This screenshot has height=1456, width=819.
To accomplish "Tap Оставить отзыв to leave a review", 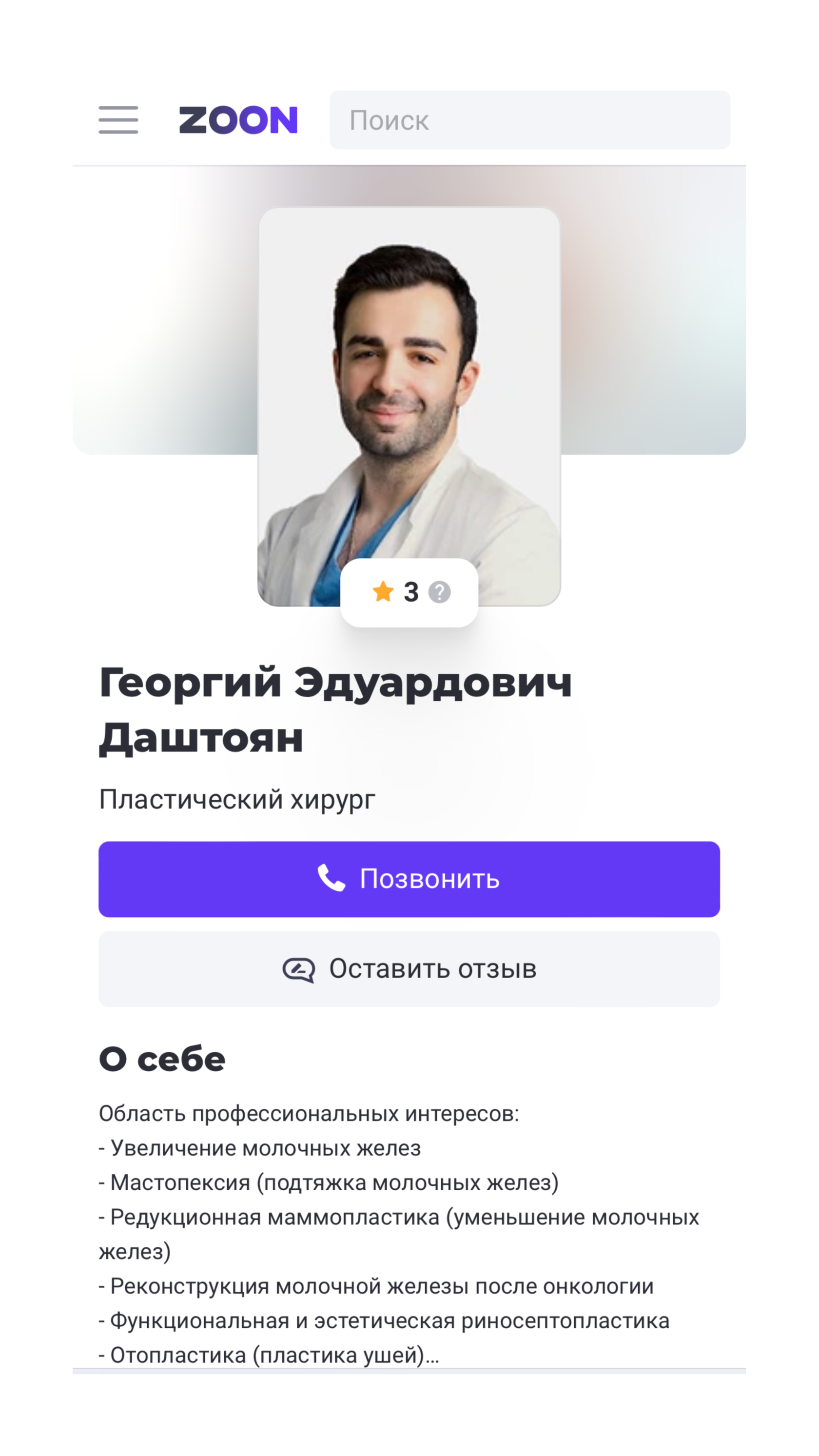I will [x=409, y=969].
